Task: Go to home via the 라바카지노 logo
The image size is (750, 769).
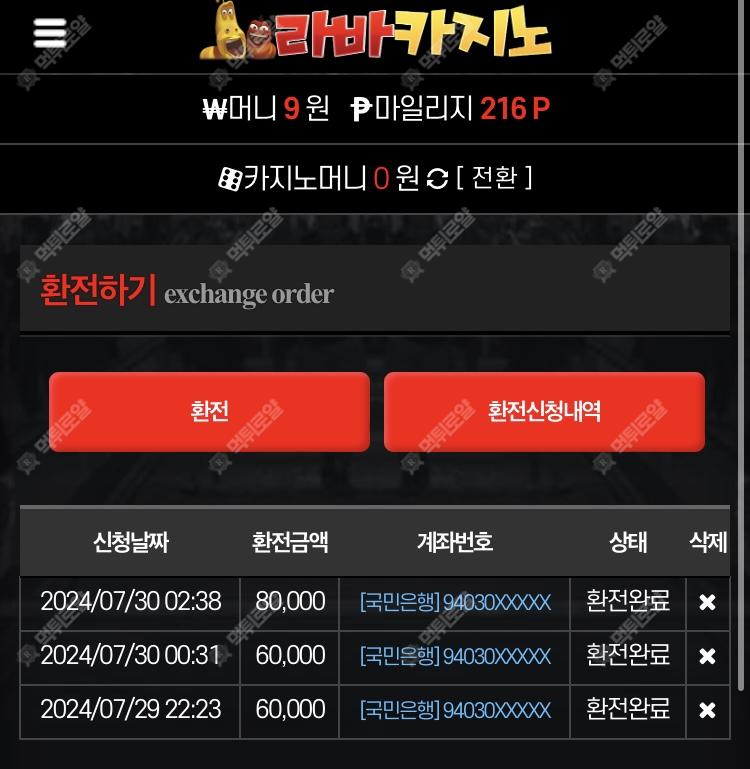Action: click(375, 34)
